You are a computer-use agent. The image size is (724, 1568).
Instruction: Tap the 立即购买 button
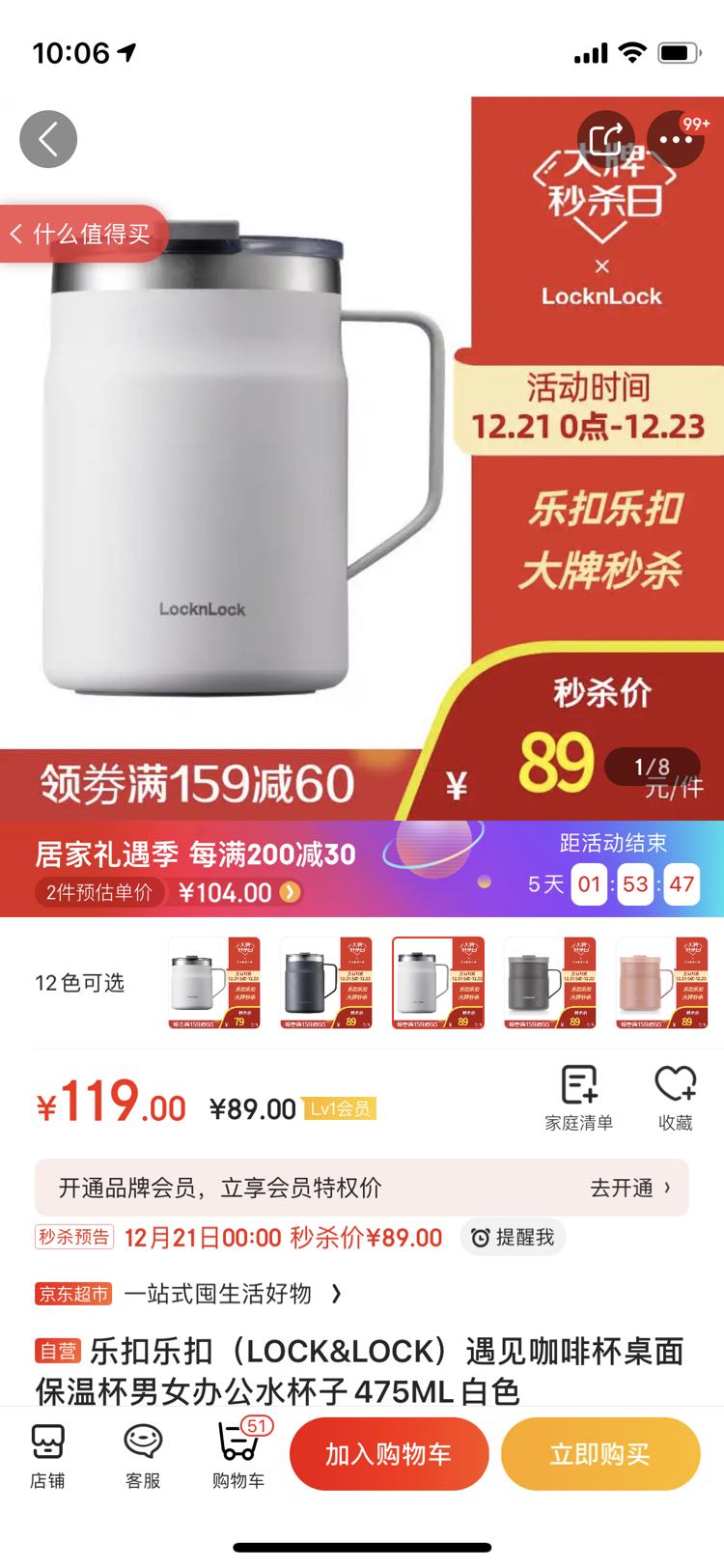600,1453
